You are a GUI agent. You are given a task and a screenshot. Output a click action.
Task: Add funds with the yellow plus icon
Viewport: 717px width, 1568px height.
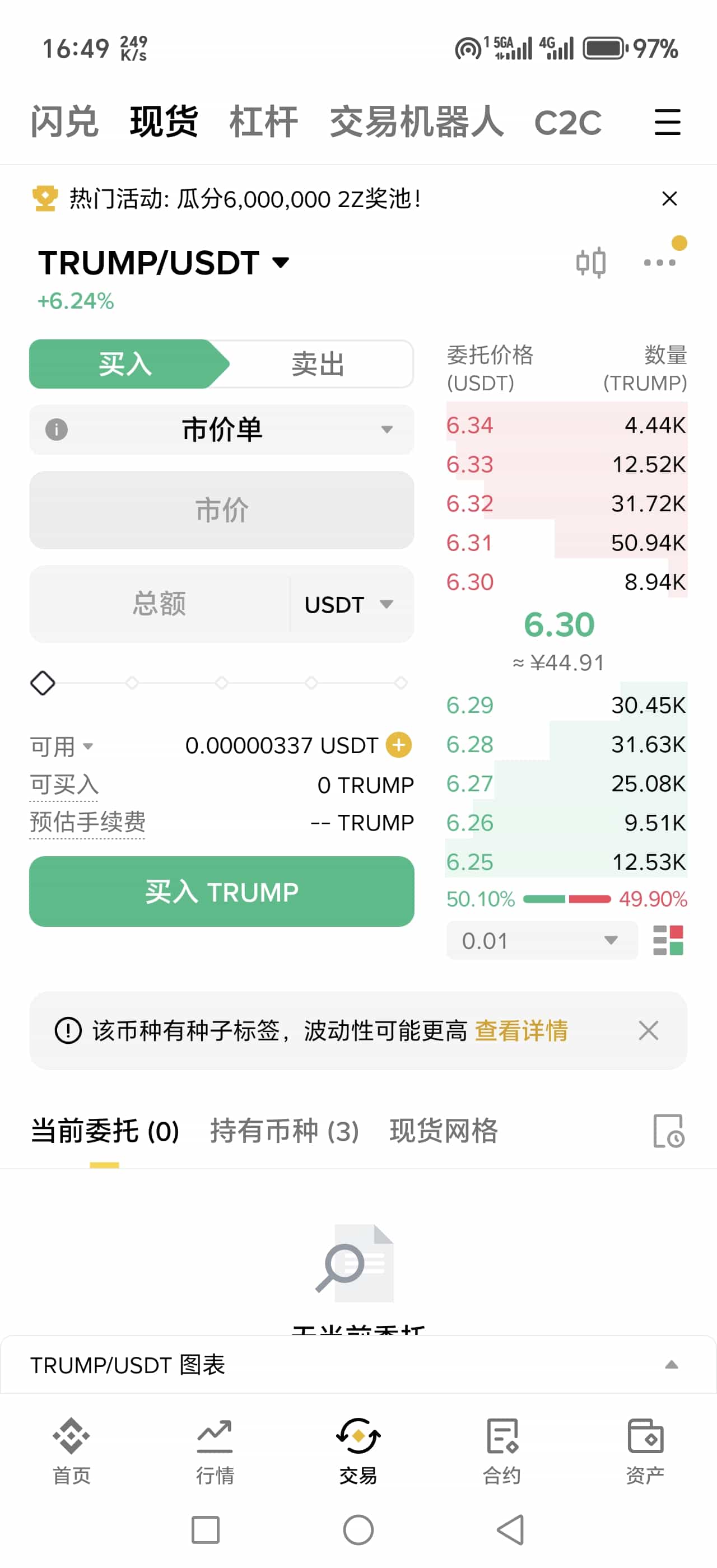click(x=399, y=745)
